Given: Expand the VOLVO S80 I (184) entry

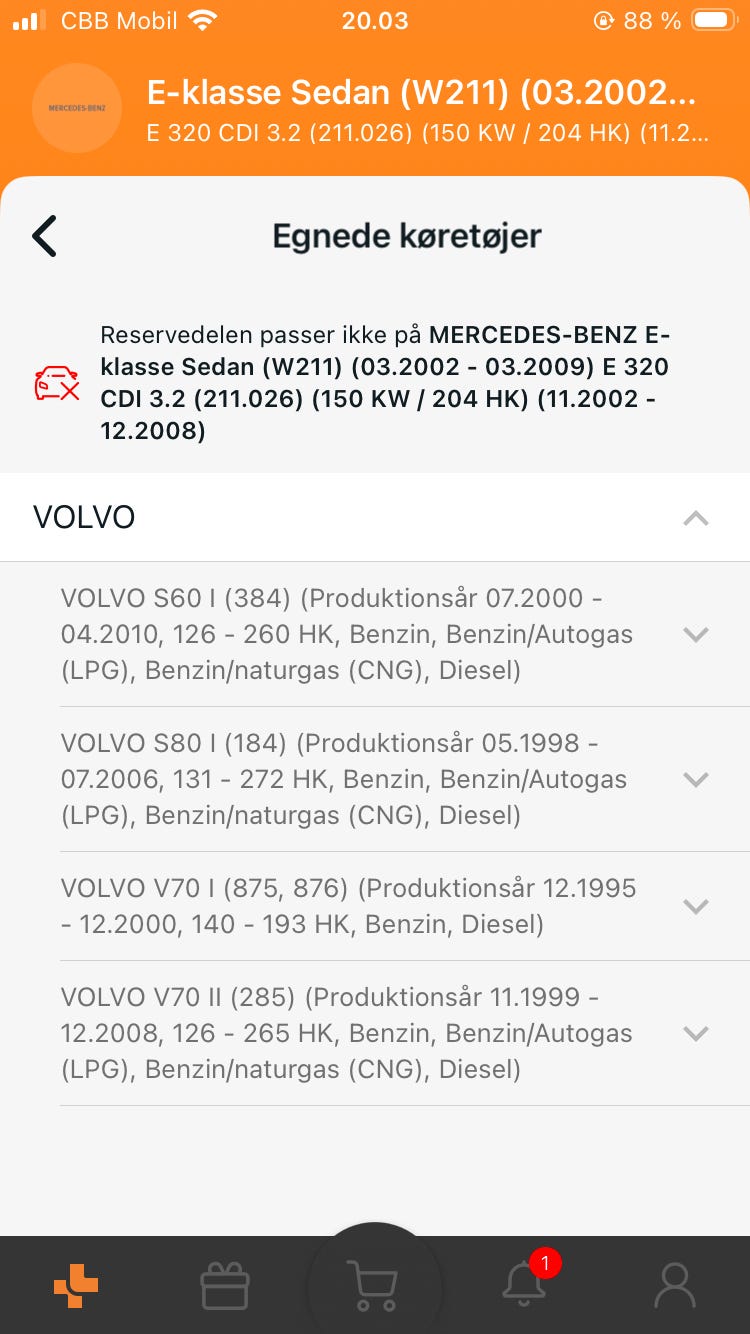Looking at the screenshot, I should point(695,779).
